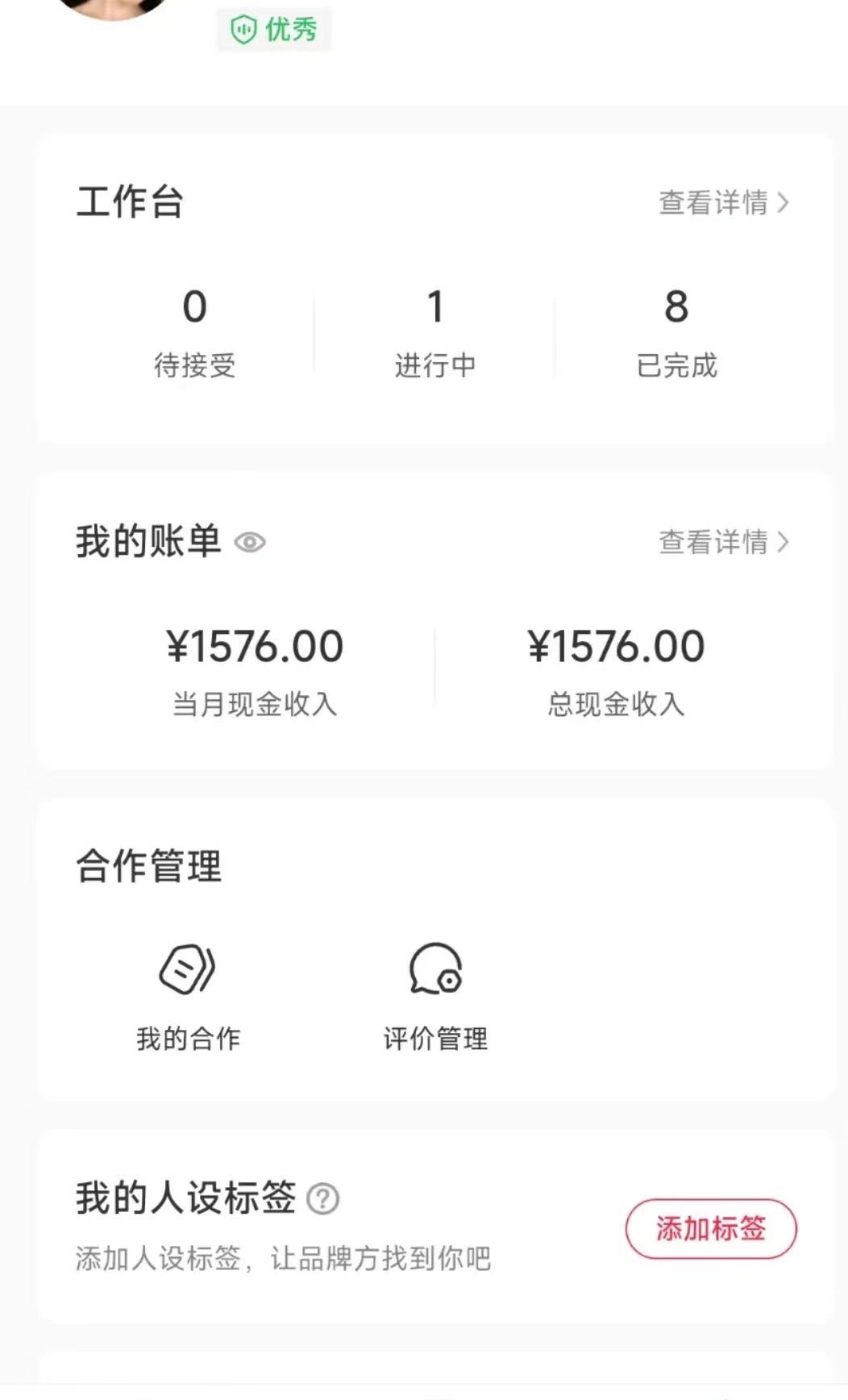Open 查看详情 for 我的账单

click(723, 542)
